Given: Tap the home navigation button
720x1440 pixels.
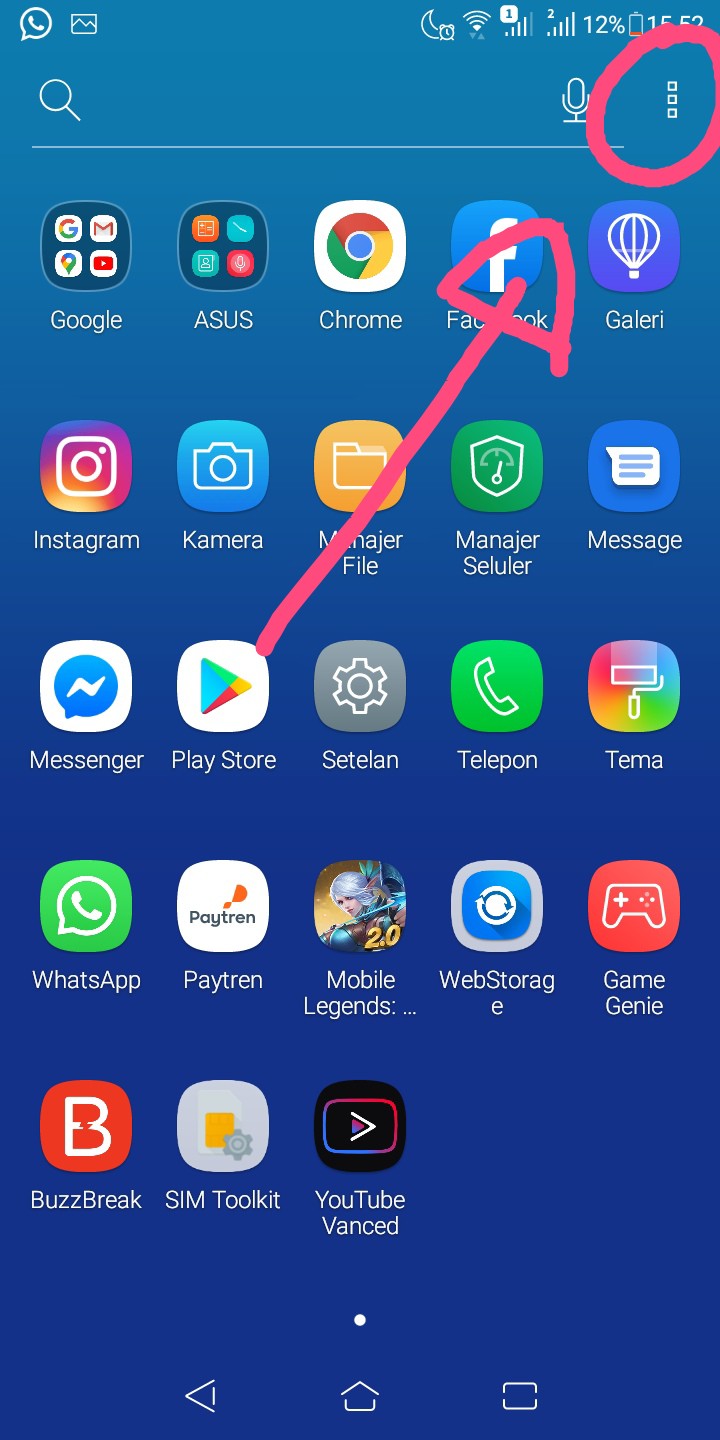Looking at the screenshot, I should tap(360, 1396).
